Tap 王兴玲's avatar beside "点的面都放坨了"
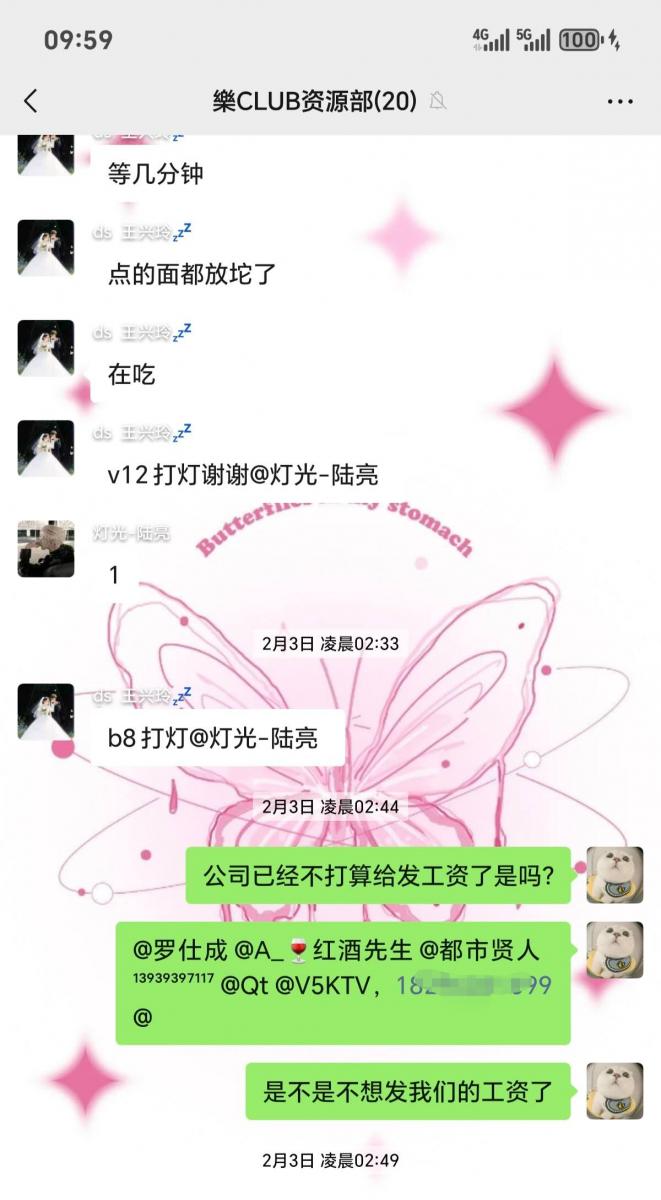The width and height of the screenshot is (661, 1200). click(x=46, y=248)
